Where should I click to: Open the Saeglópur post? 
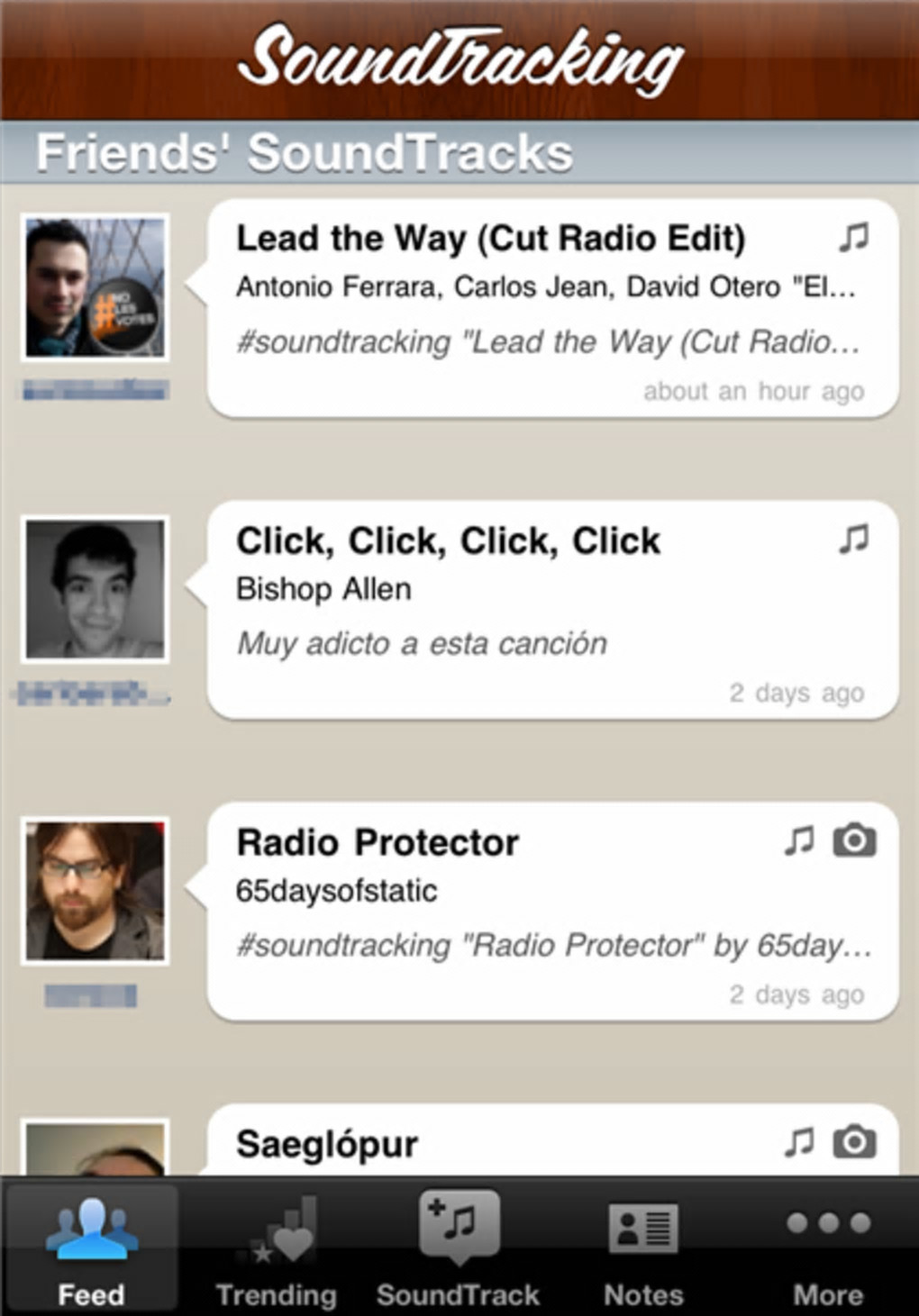pyautogui.click(x=551, y=1142)
